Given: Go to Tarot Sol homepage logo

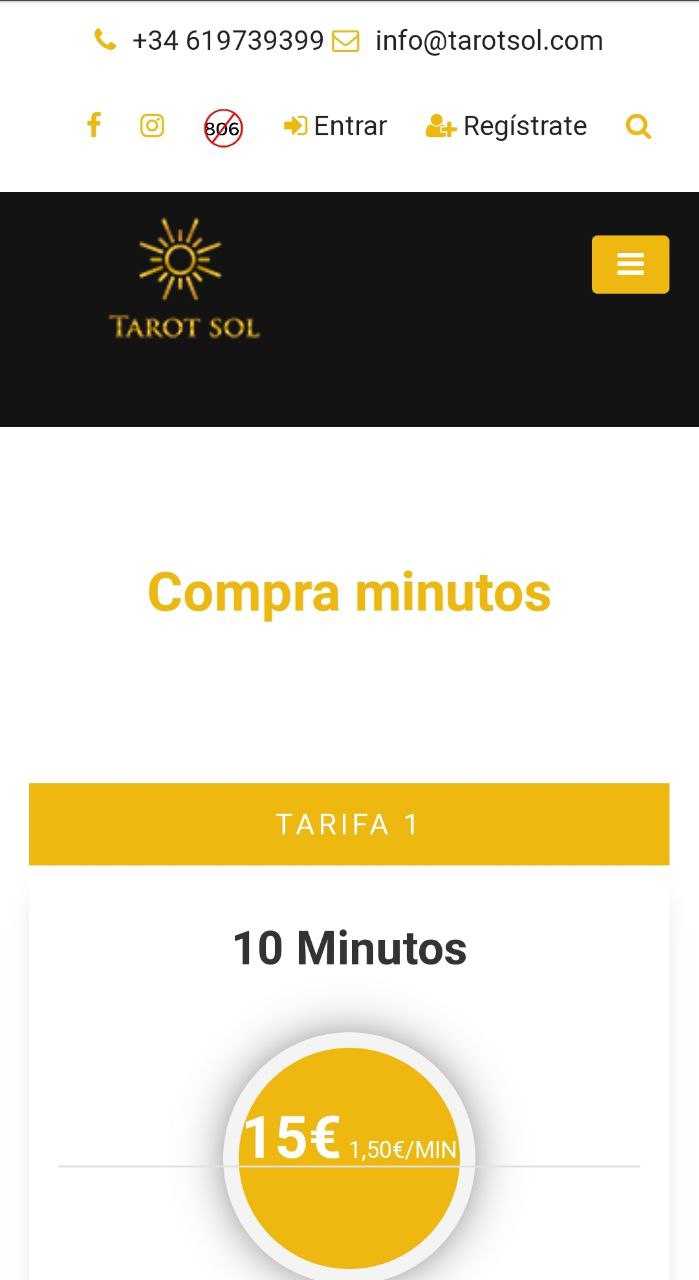Looking at the screenshot, I should tap(183, 279).
